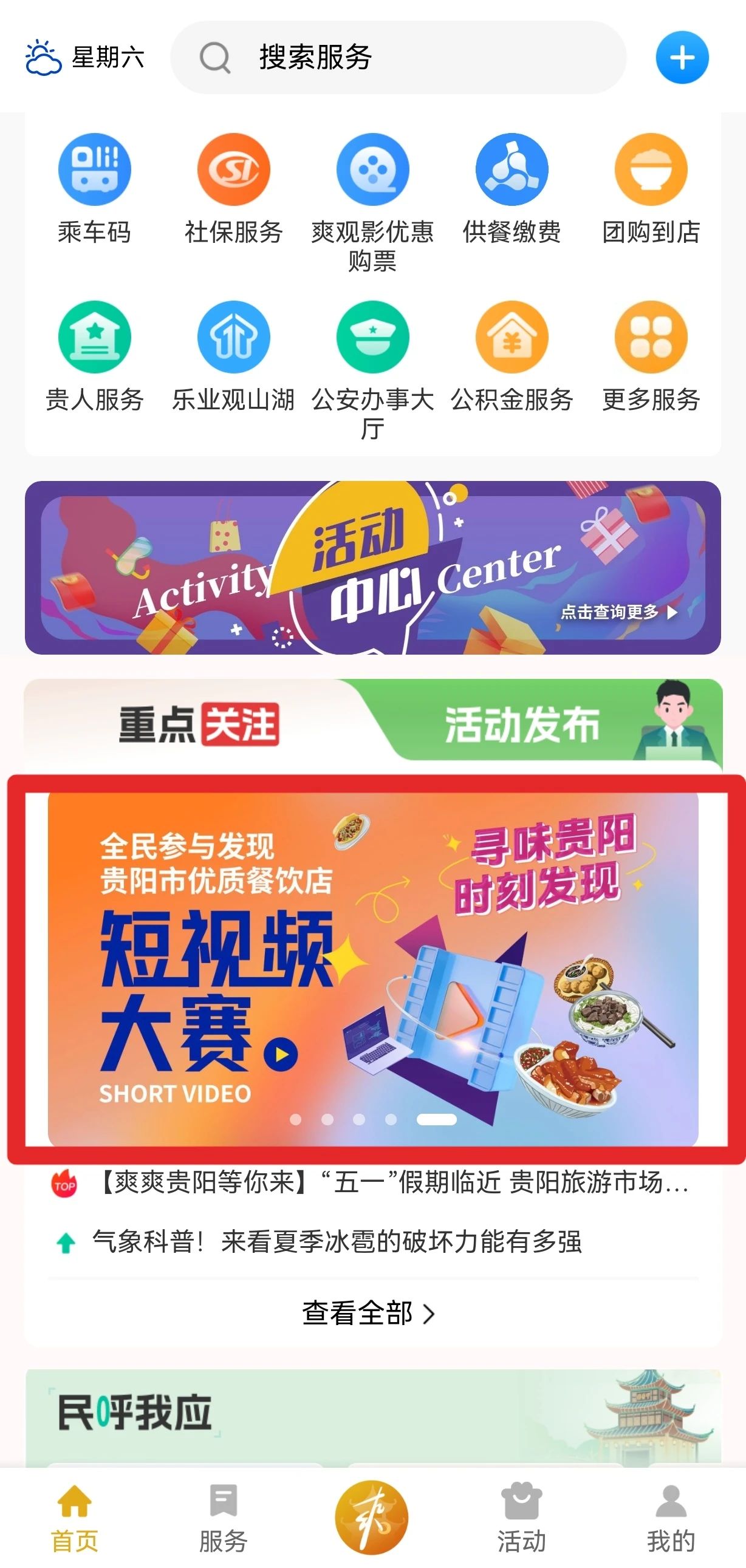Image resolution: width=746 pixels, height=1568 pixels.
Task: Tap 查看全部 to view all
Action: [368, 1313]
